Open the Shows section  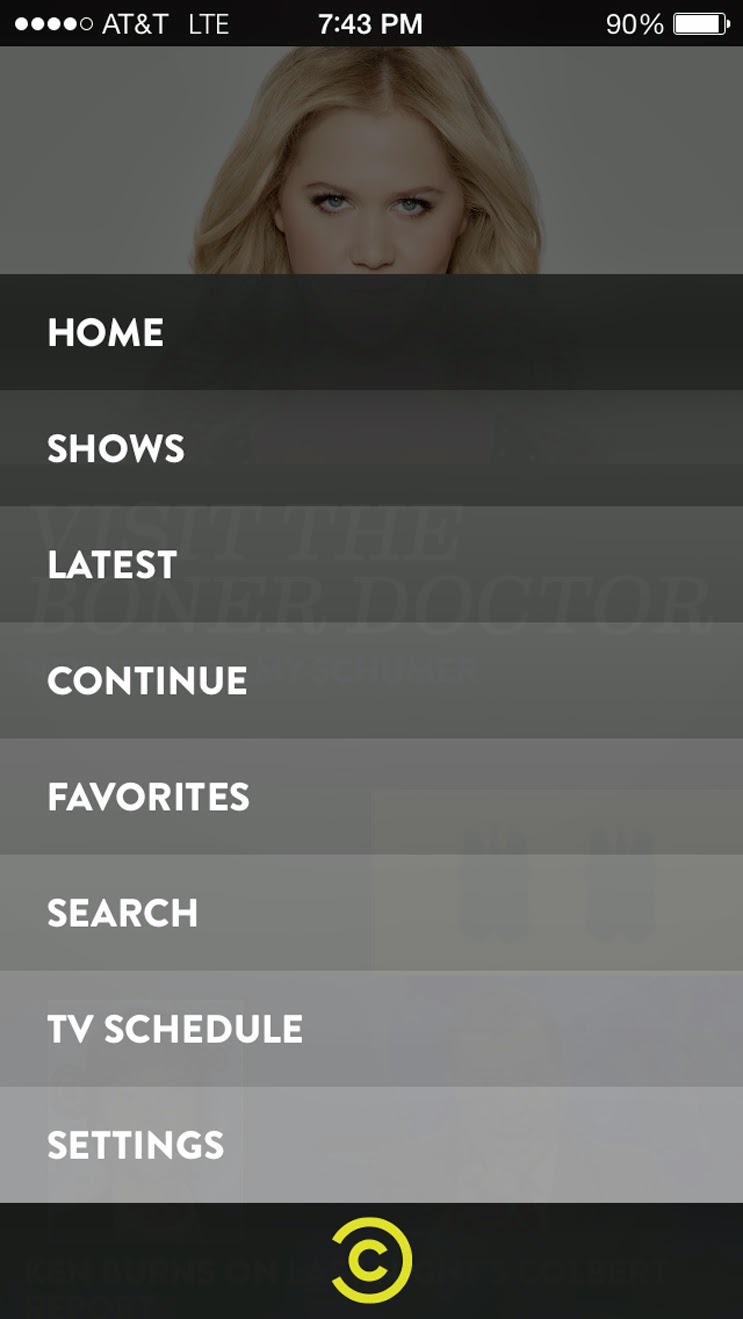[x=116, y=449]
